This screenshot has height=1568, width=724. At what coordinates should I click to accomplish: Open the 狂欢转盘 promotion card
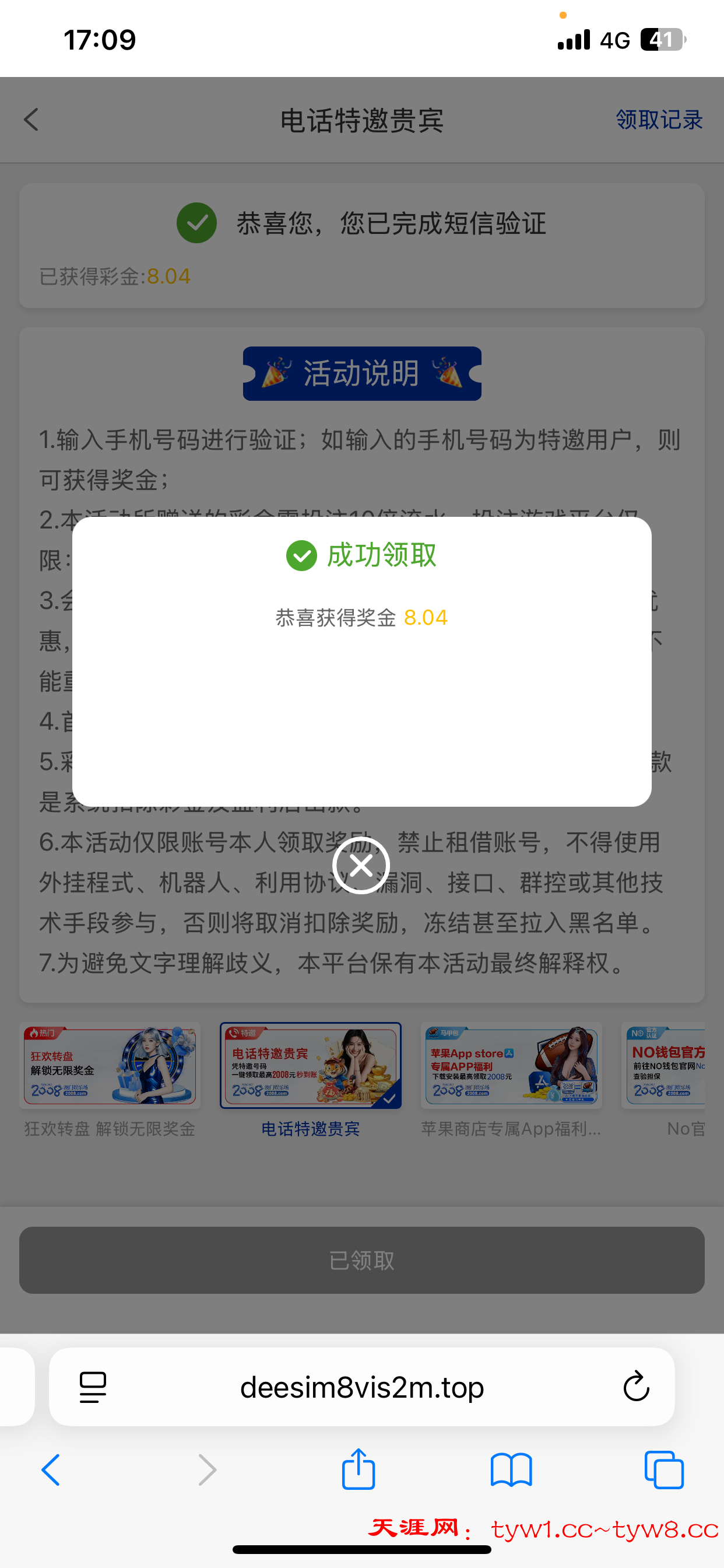[x=110, y=1065]
